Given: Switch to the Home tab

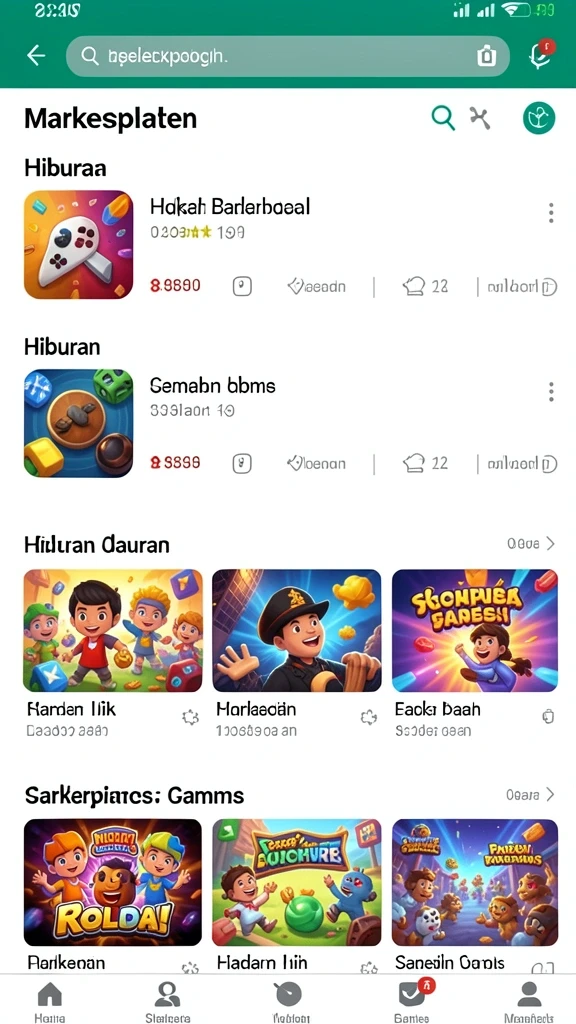Looking at the screenshot, I should 50,1001.
